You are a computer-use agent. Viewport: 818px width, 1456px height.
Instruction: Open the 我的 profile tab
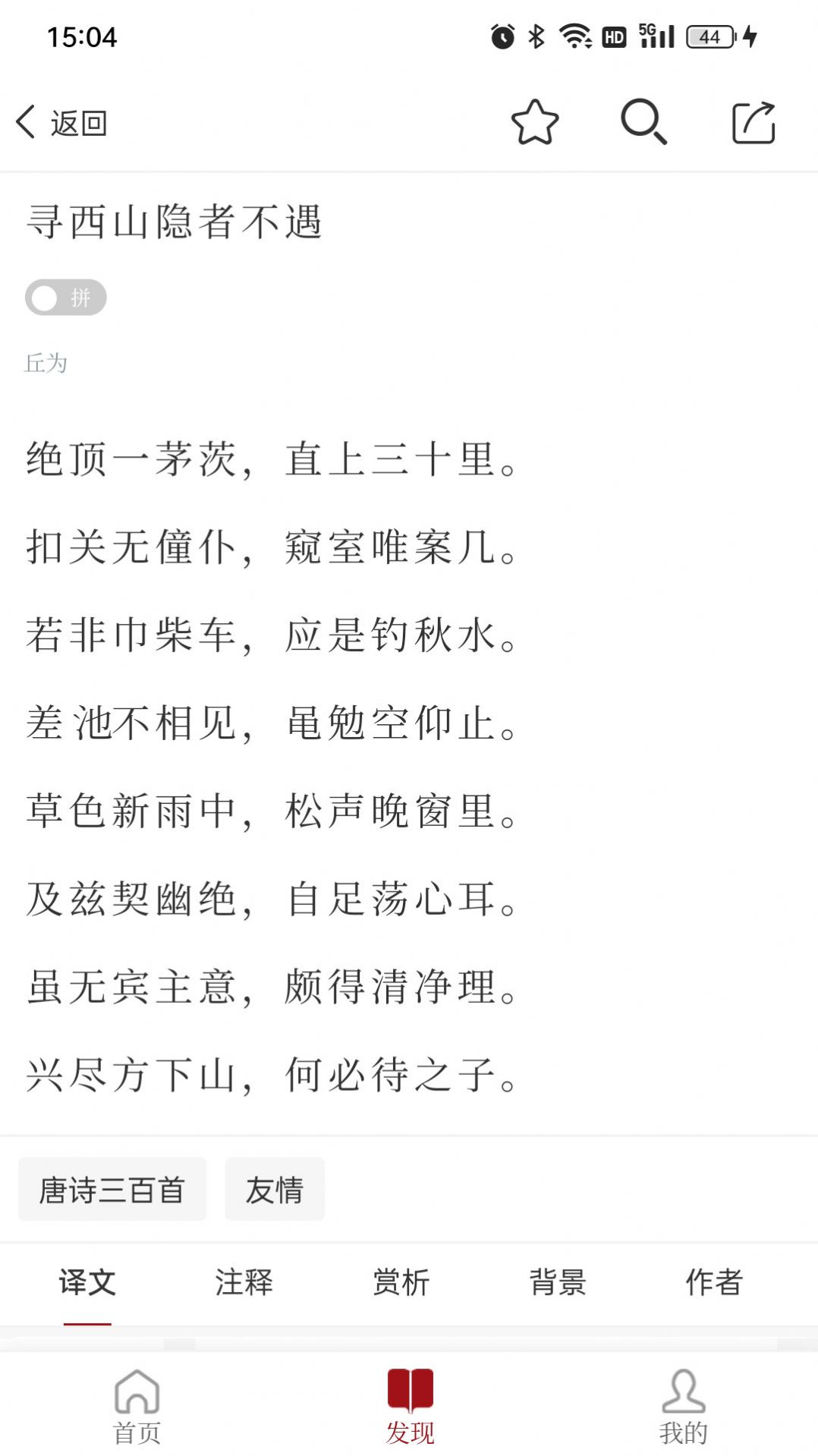coord(683,1406)
